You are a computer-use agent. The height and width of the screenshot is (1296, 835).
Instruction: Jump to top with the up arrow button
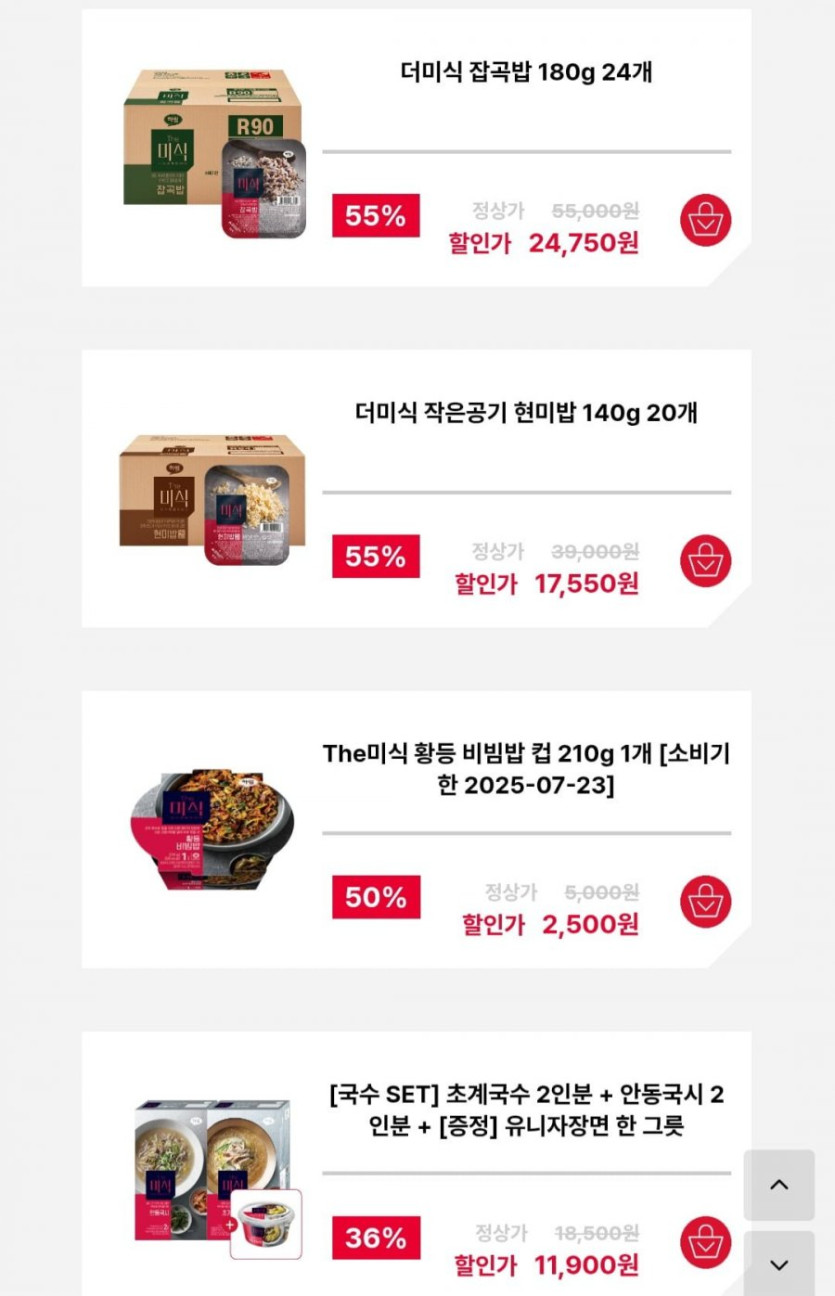coord(779,1185)
